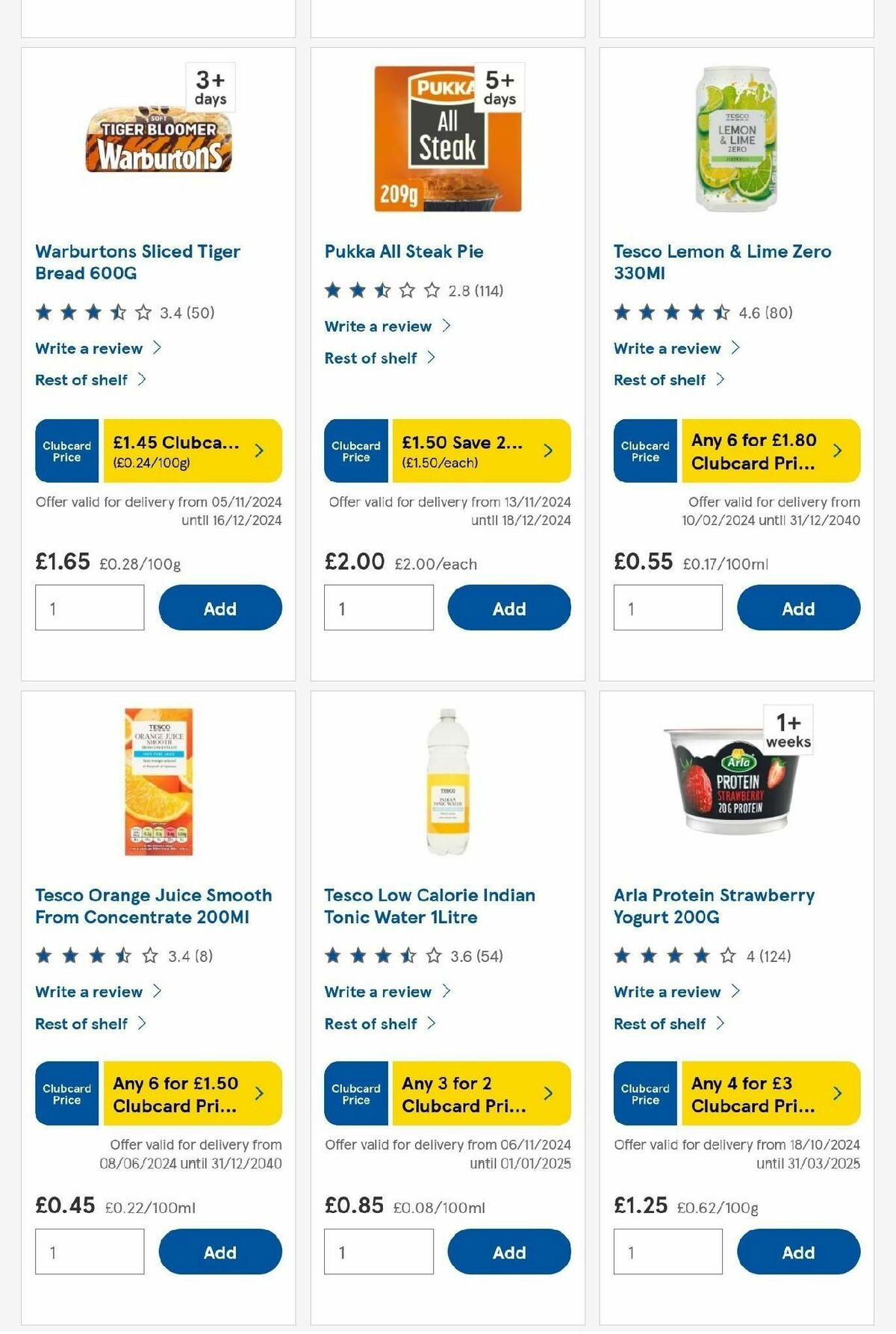Viewport: 896px width, 1334px height.
Task: Expand the Any 6 for £1.80 offer chevron
Action: [x=837, y=450]
